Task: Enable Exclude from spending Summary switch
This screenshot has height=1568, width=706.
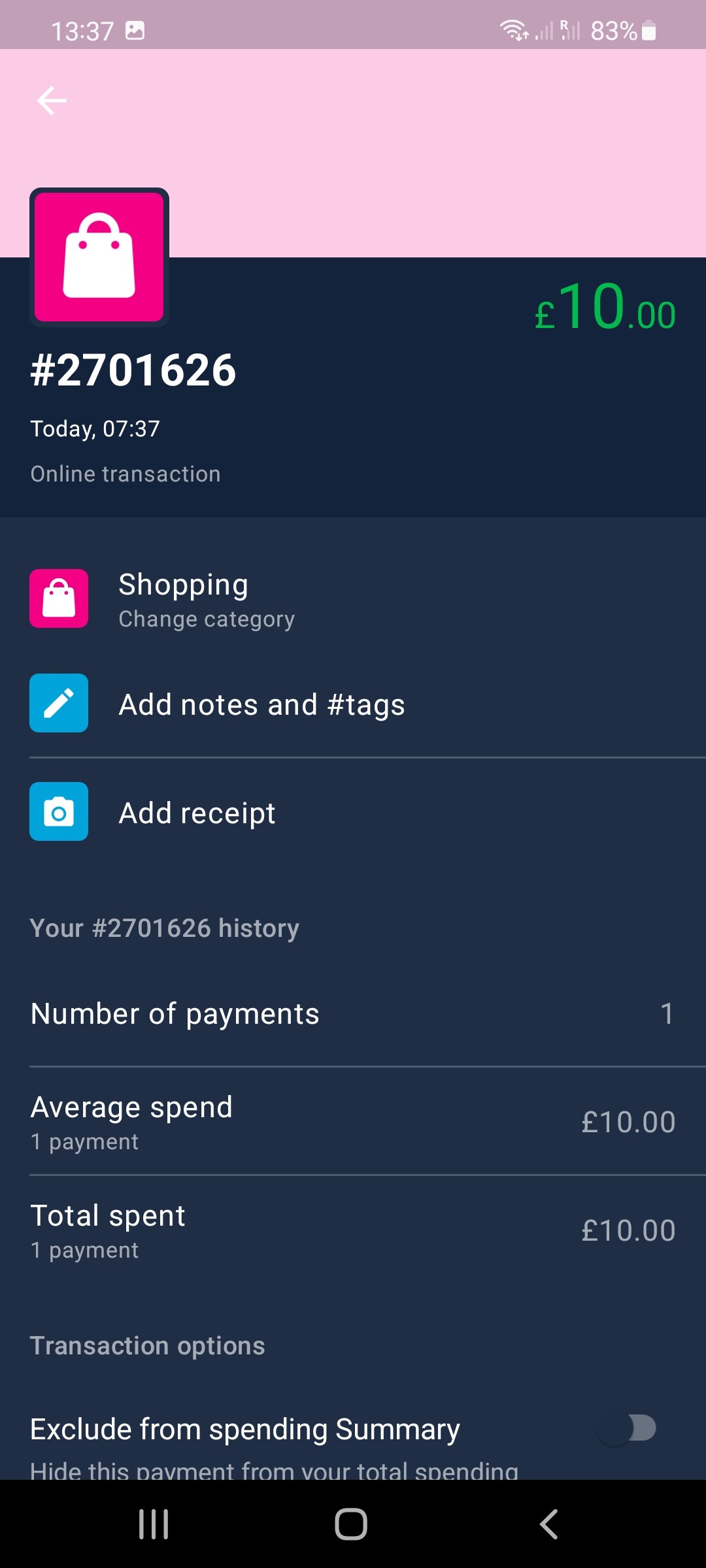Action: 628,1428
